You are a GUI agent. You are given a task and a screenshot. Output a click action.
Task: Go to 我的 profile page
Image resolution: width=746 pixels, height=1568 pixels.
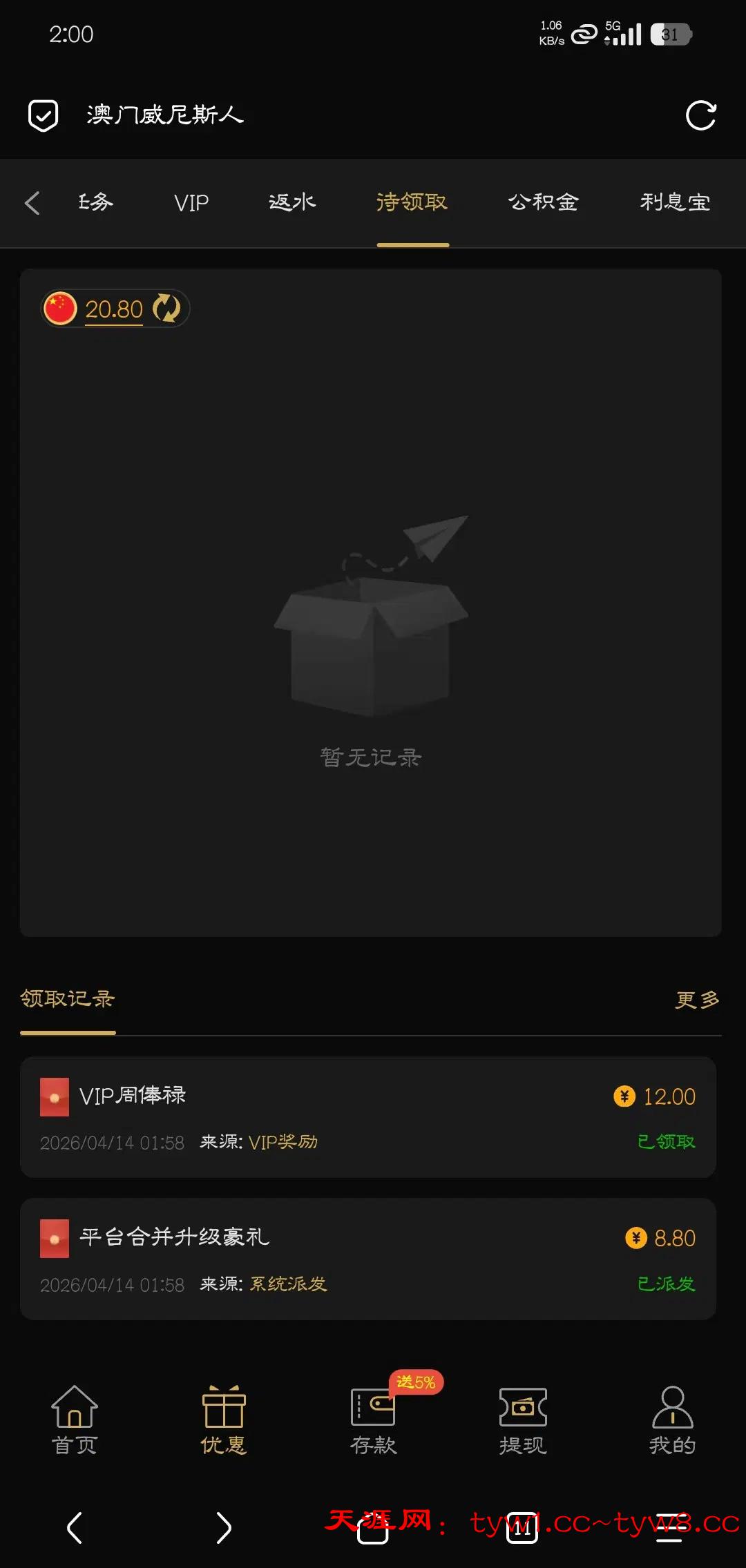pyautogui.click(x=672, y=1420)
